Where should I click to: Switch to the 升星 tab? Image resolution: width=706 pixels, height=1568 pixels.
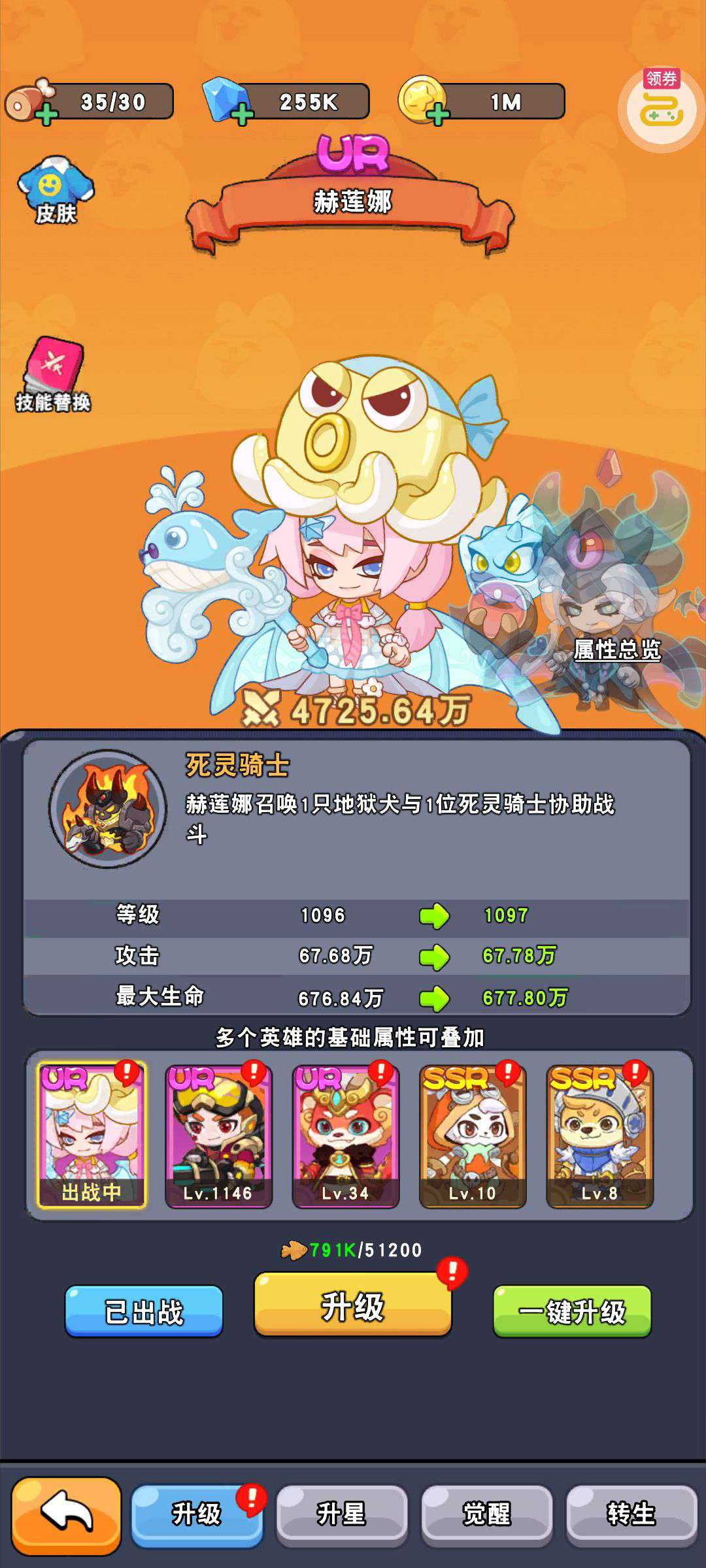tap(341, 1516)
